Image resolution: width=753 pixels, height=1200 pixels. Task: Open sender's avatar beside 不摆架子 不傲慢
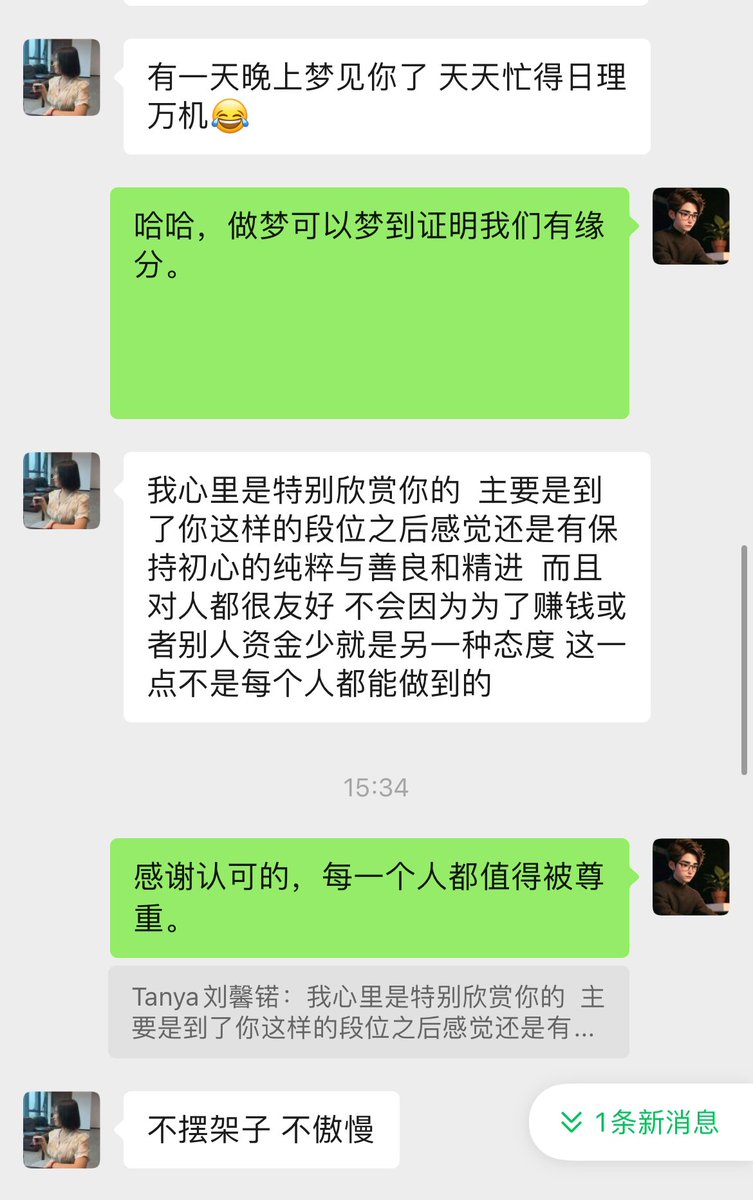pyautogui.click(x=61, y=1129)
